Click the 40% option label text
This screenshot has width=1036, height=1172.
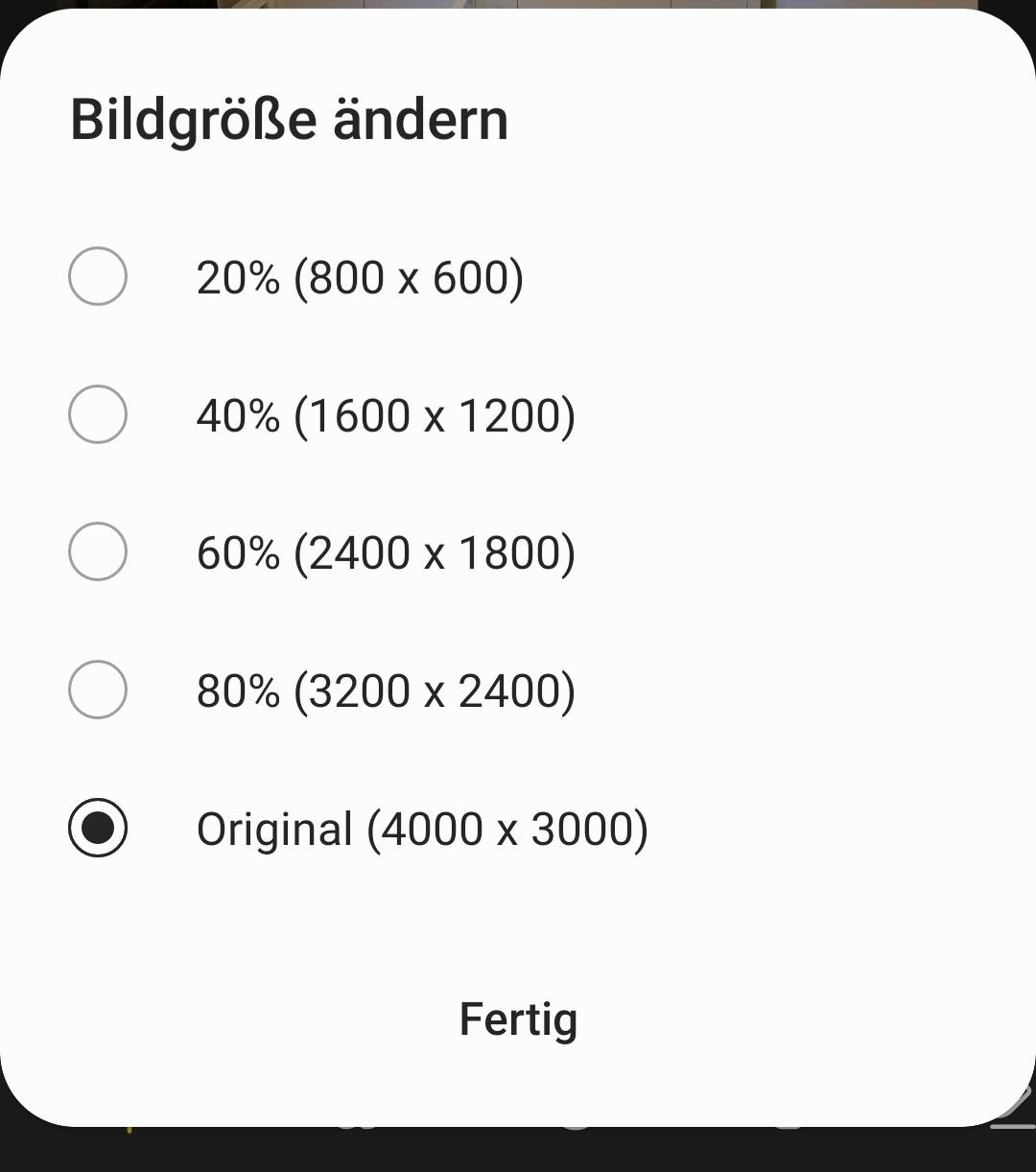tap(386, 415)
